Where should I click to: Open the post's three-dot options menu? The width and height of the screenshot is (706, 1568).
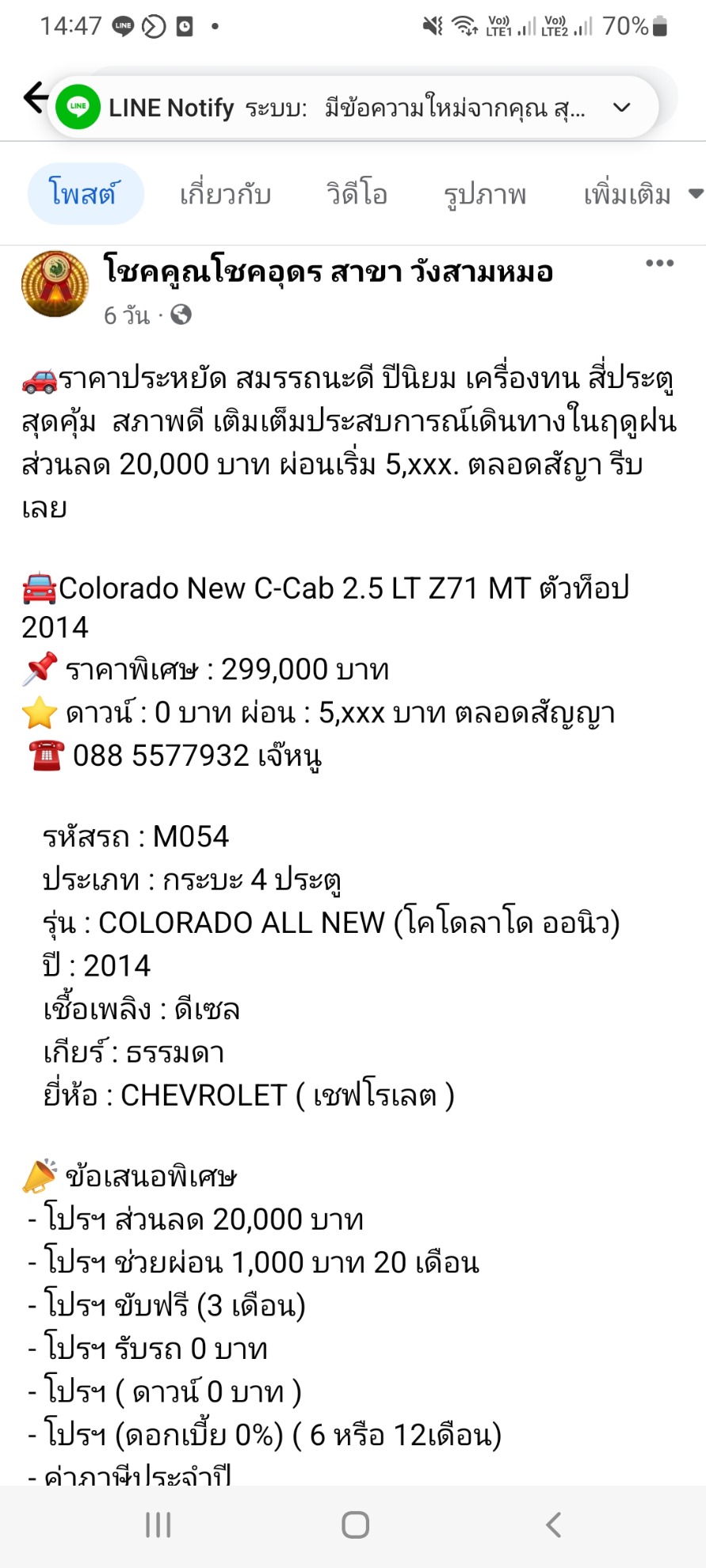click(659, 264)
